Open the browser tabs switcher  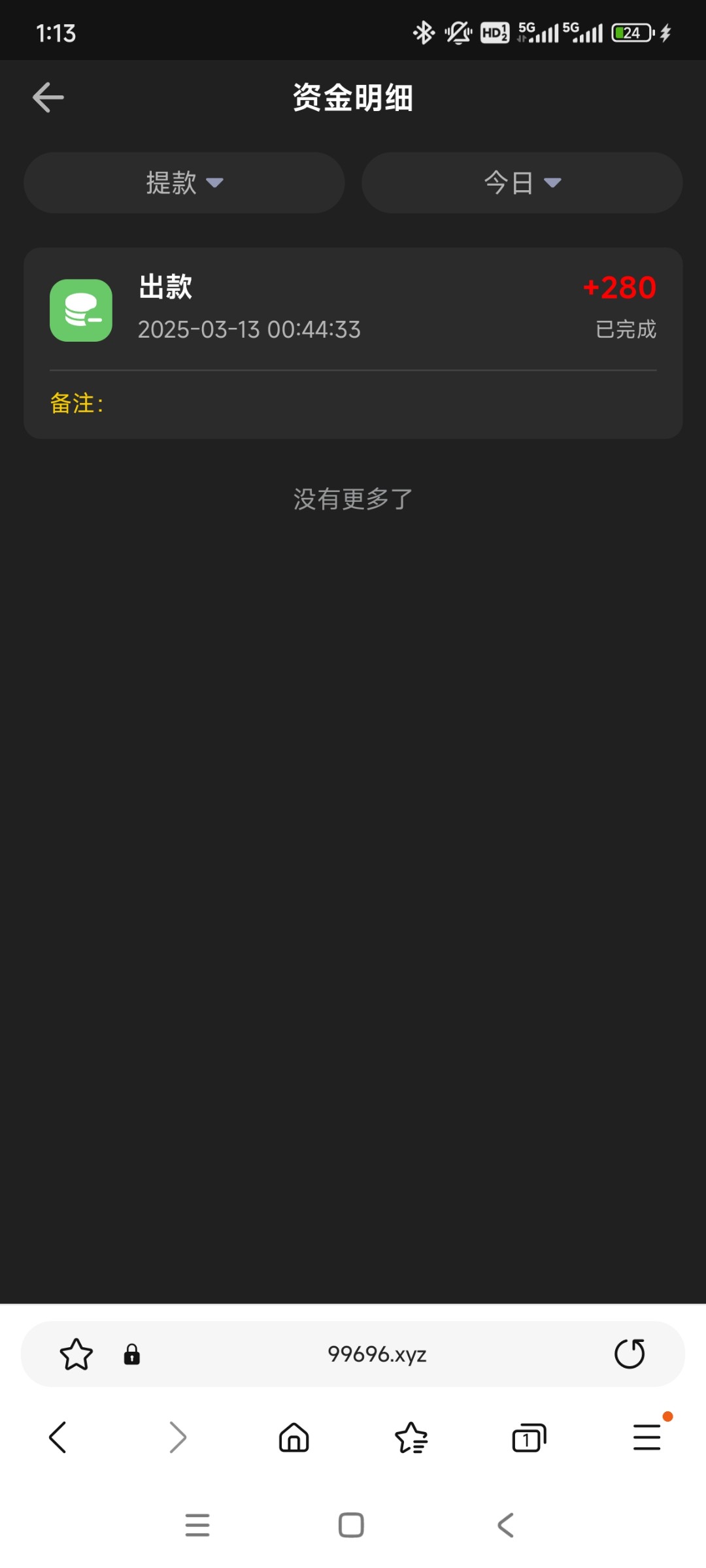click(529, 1437)
